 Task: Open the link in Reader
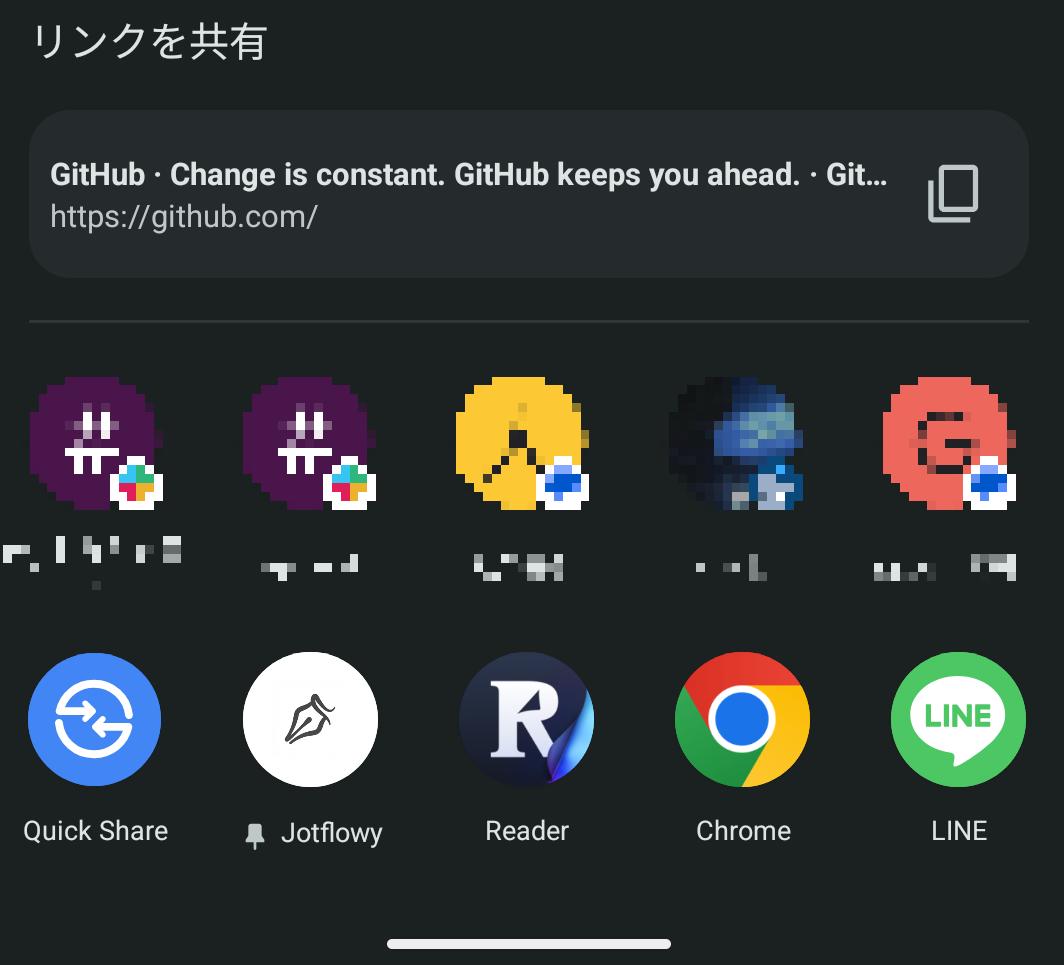point(527,720)
